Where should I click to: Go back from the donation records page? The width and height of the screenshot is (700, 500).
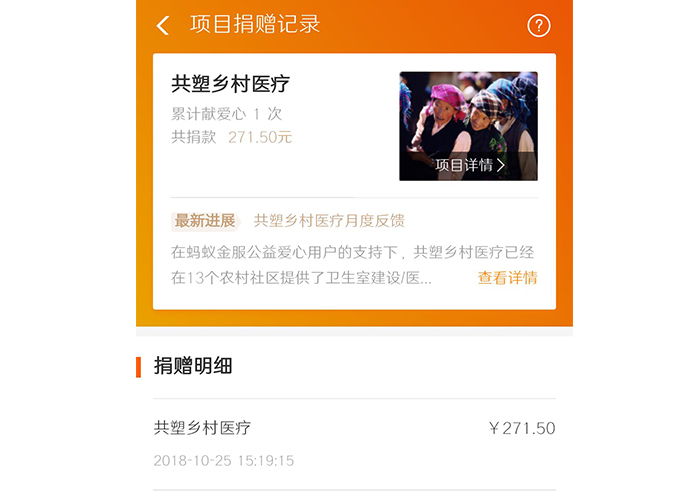pos(163,25)
